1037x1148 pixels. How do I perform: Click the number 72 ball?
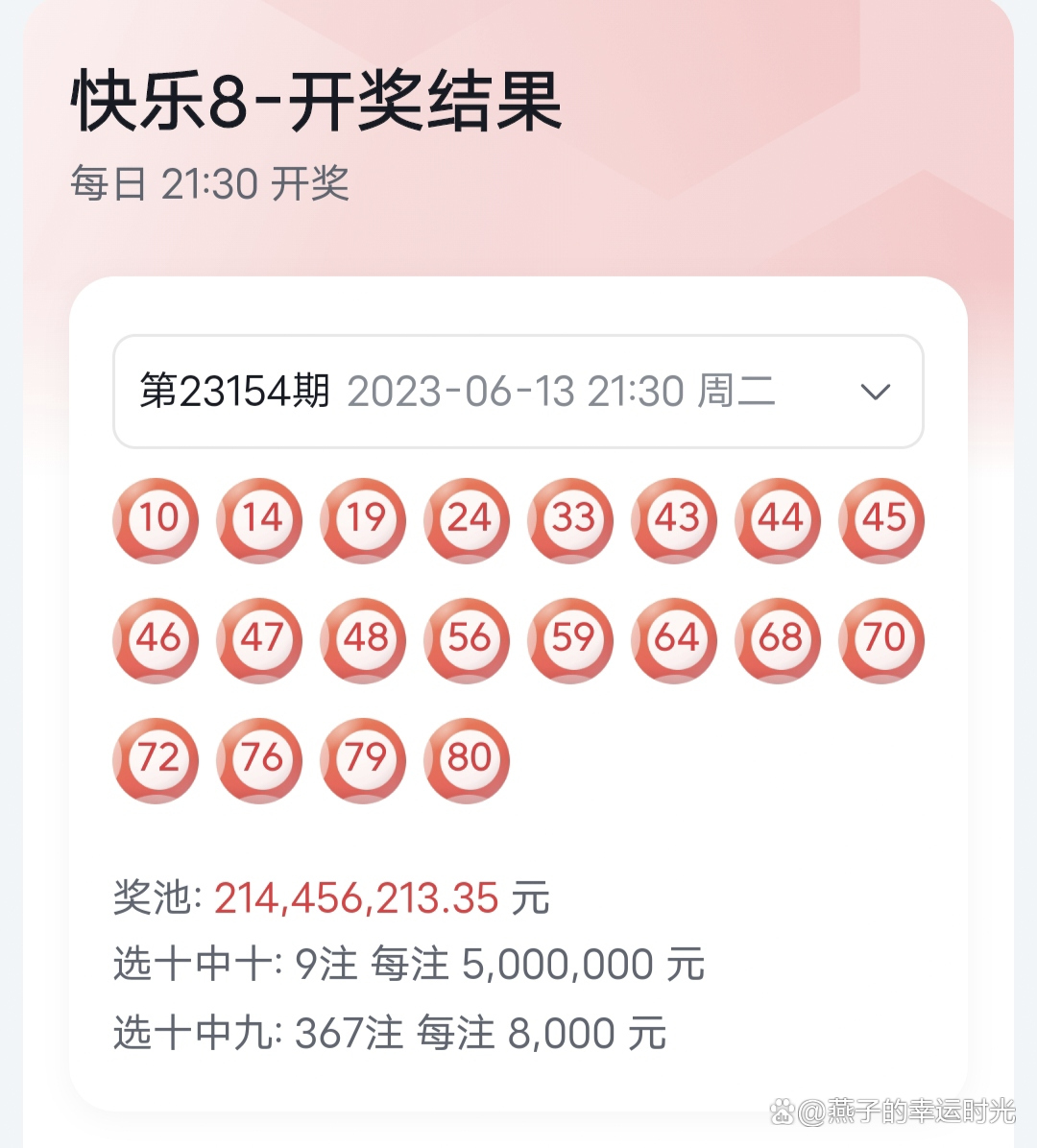(156, 758)
